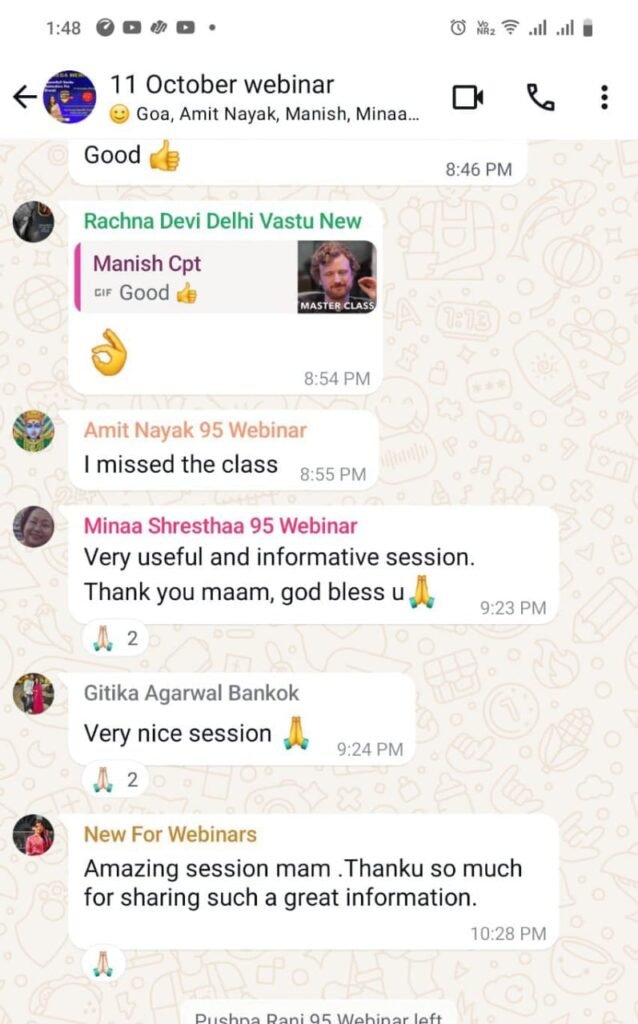Image resolution: width=638 pixels, height=1024 pixels.
Task: Open the overflow menu
Action: tap(604, 97)
